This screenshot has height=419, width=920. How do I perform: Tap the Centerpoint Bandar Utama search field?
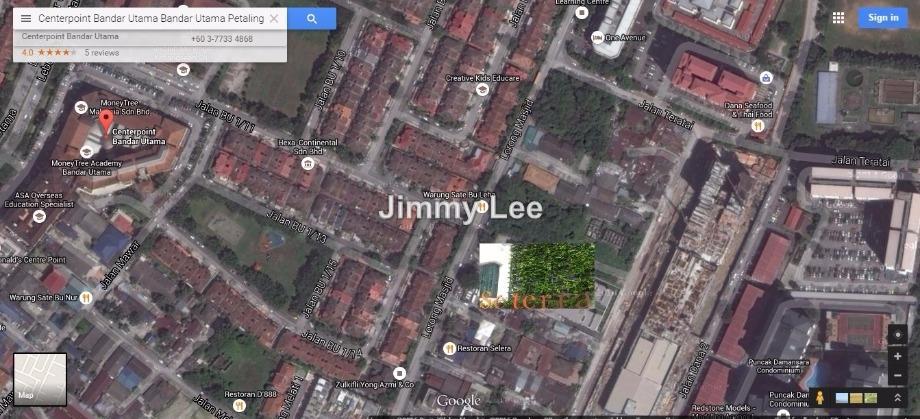click(150, 18)
